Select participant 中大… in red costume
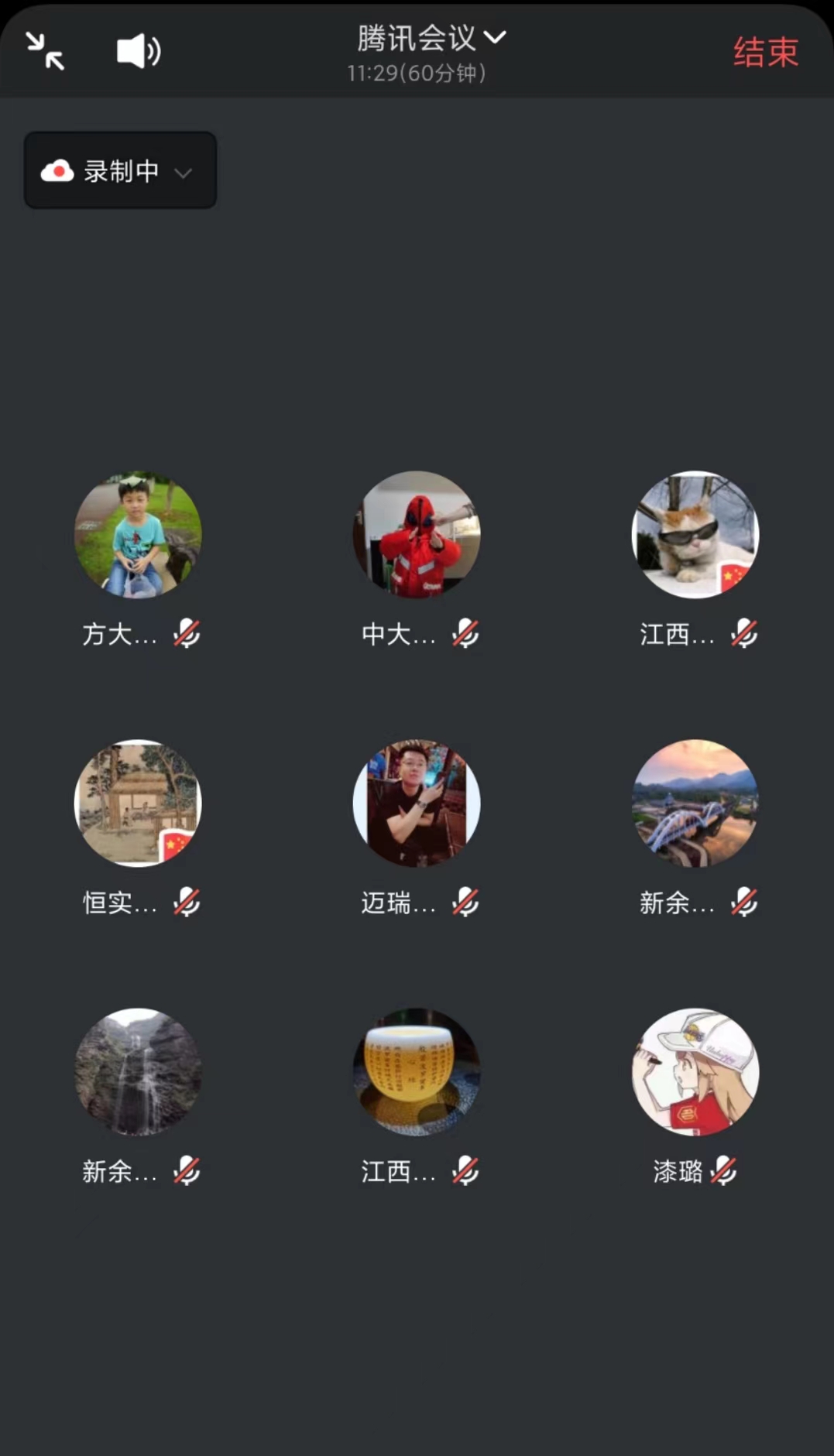This screenshot has width=834, height=1456. coord(417,535)
